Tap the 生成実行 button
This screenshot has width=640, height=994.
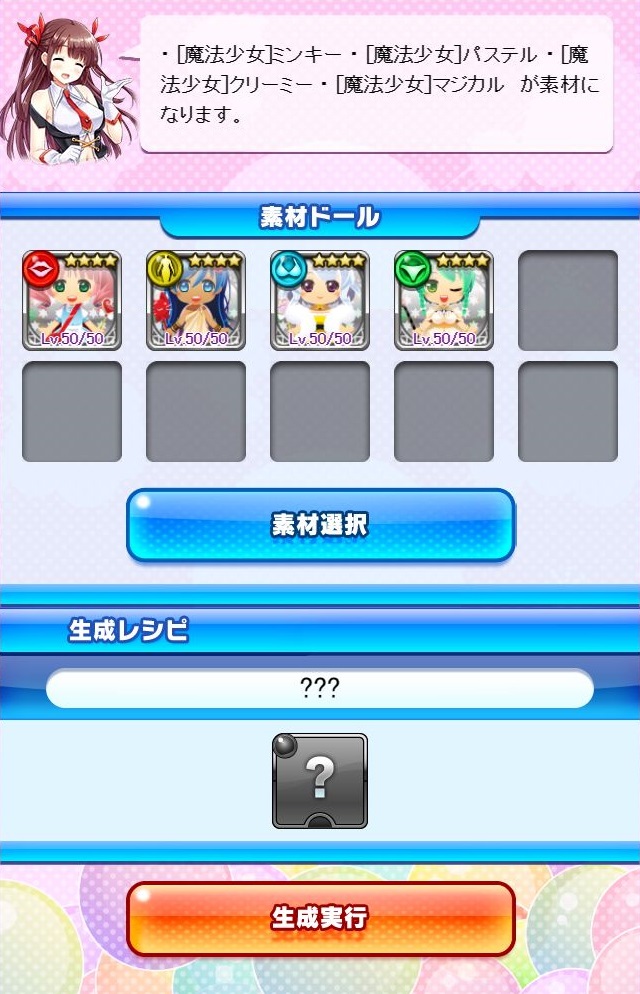pos(320,918)
